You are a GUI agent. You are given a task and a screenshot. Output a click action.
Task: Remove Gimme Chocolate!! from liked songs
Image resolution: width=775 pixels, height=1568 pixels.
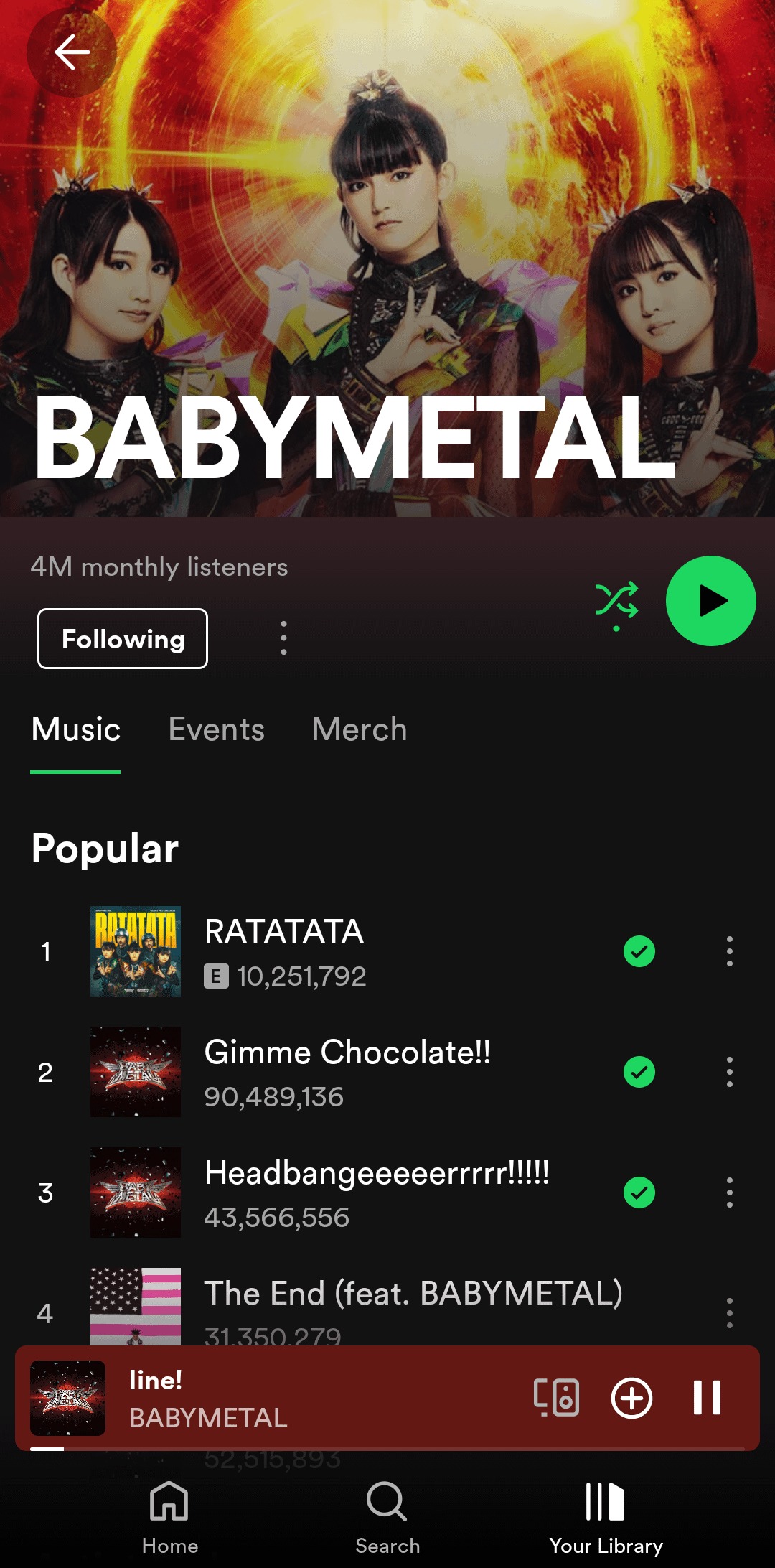click(639, 1072)
